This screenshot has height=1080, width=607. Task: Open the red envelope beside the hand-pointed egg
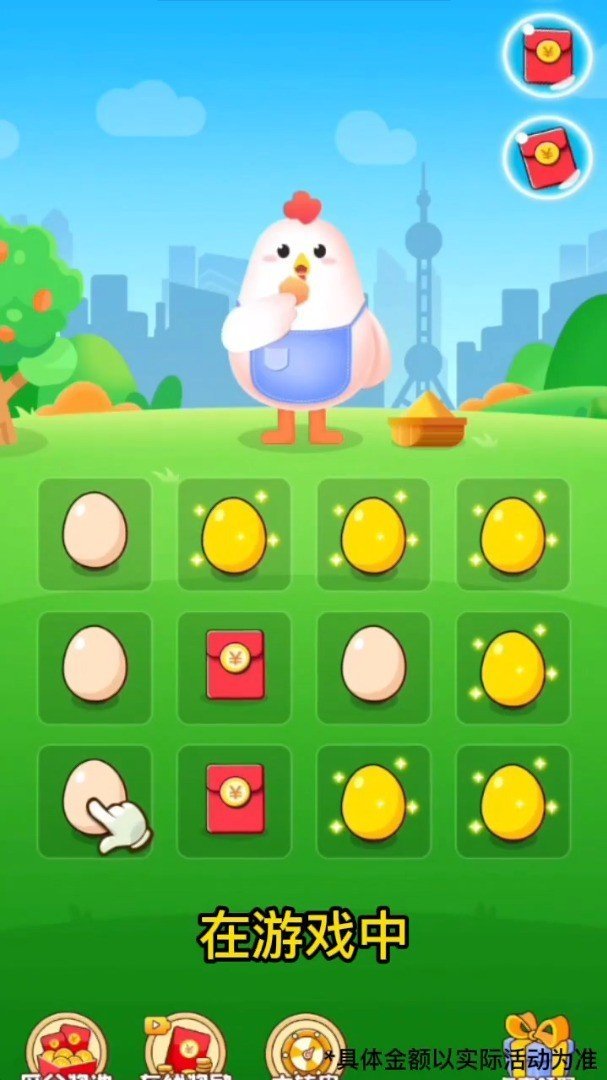click(x=235, y=799)
